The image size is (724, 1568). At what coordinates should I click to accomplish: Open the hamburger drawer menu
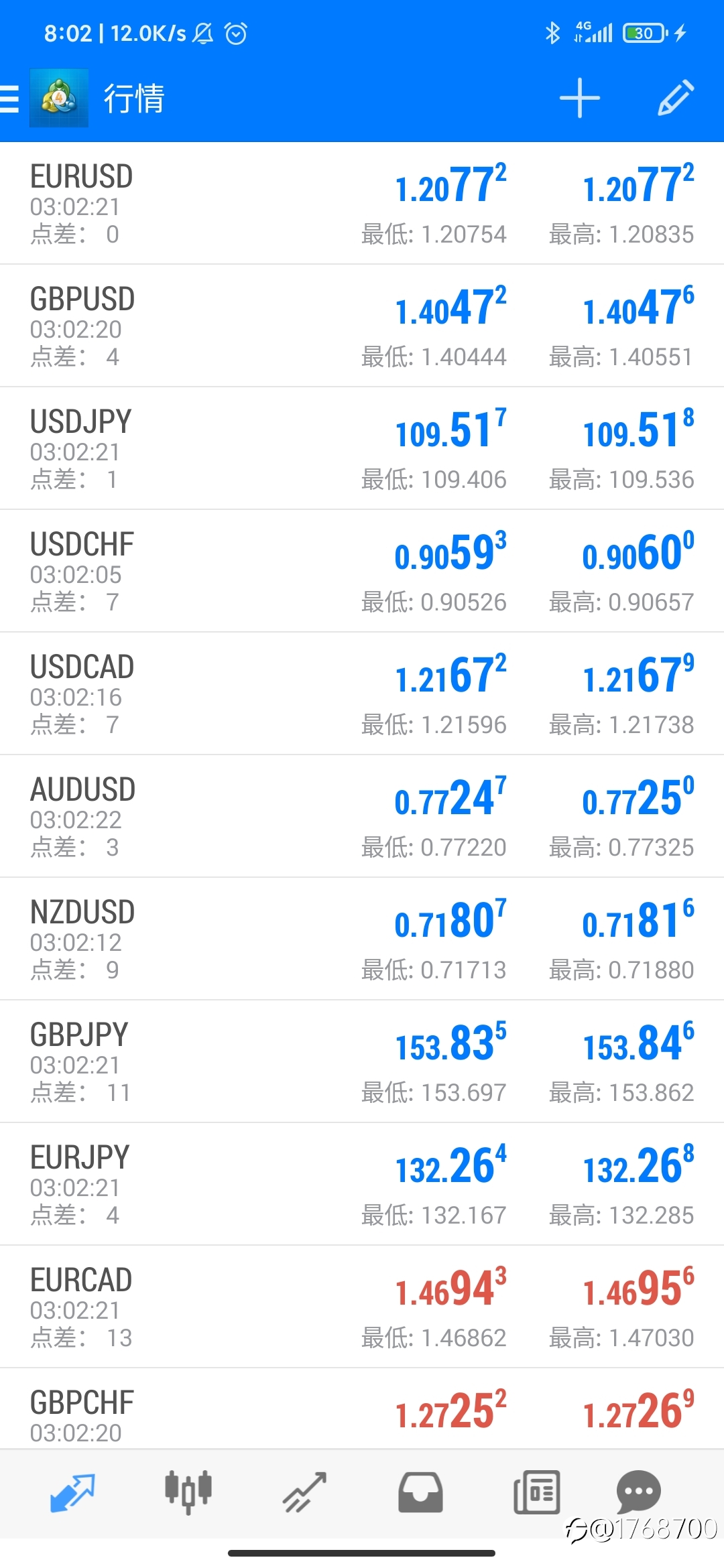[x=9, y=99]
